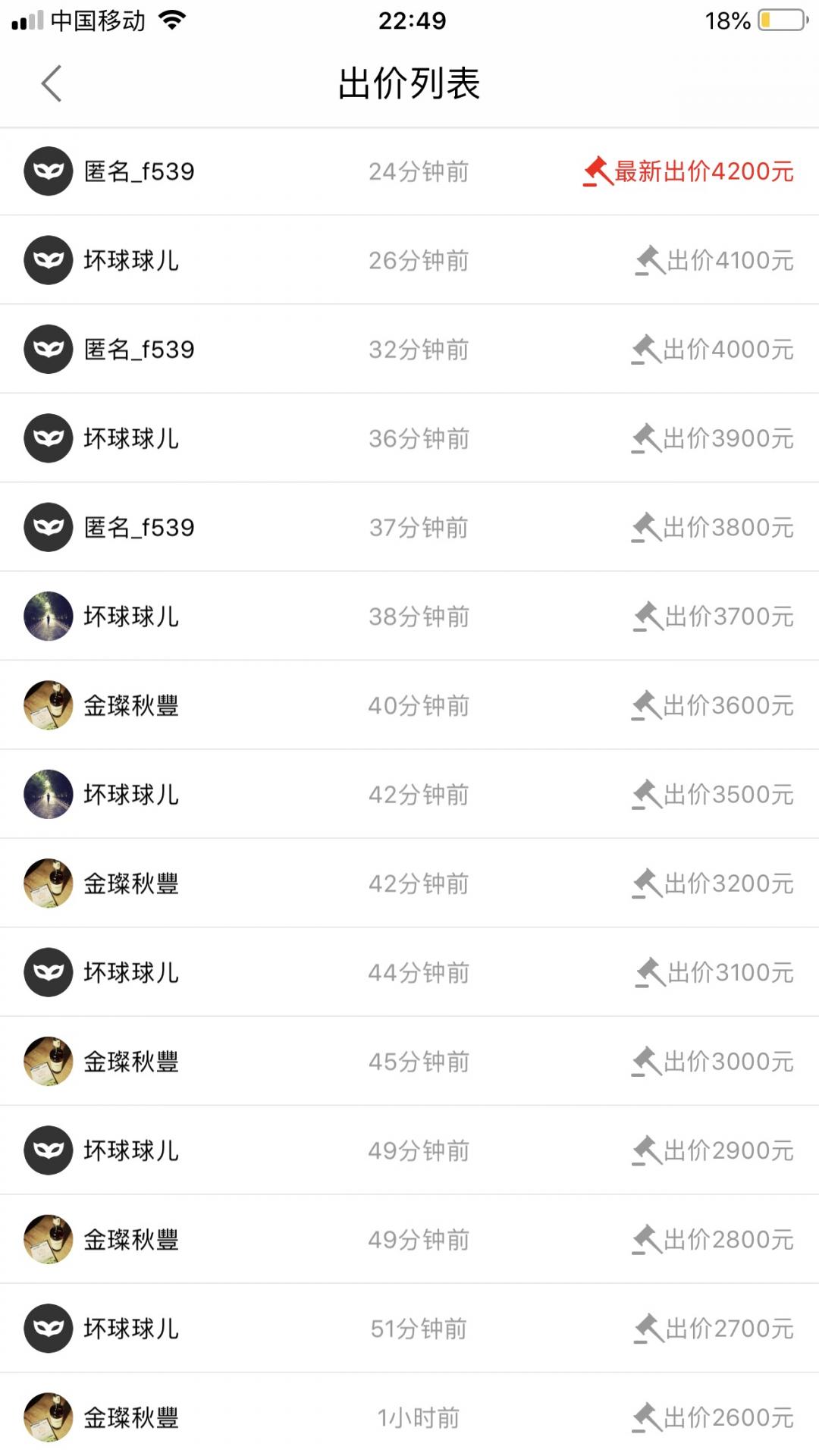Open 匿名_f539's mask avatar at top
The height and width of the screenshot is (1456, 819).
(x=49, y=173)
